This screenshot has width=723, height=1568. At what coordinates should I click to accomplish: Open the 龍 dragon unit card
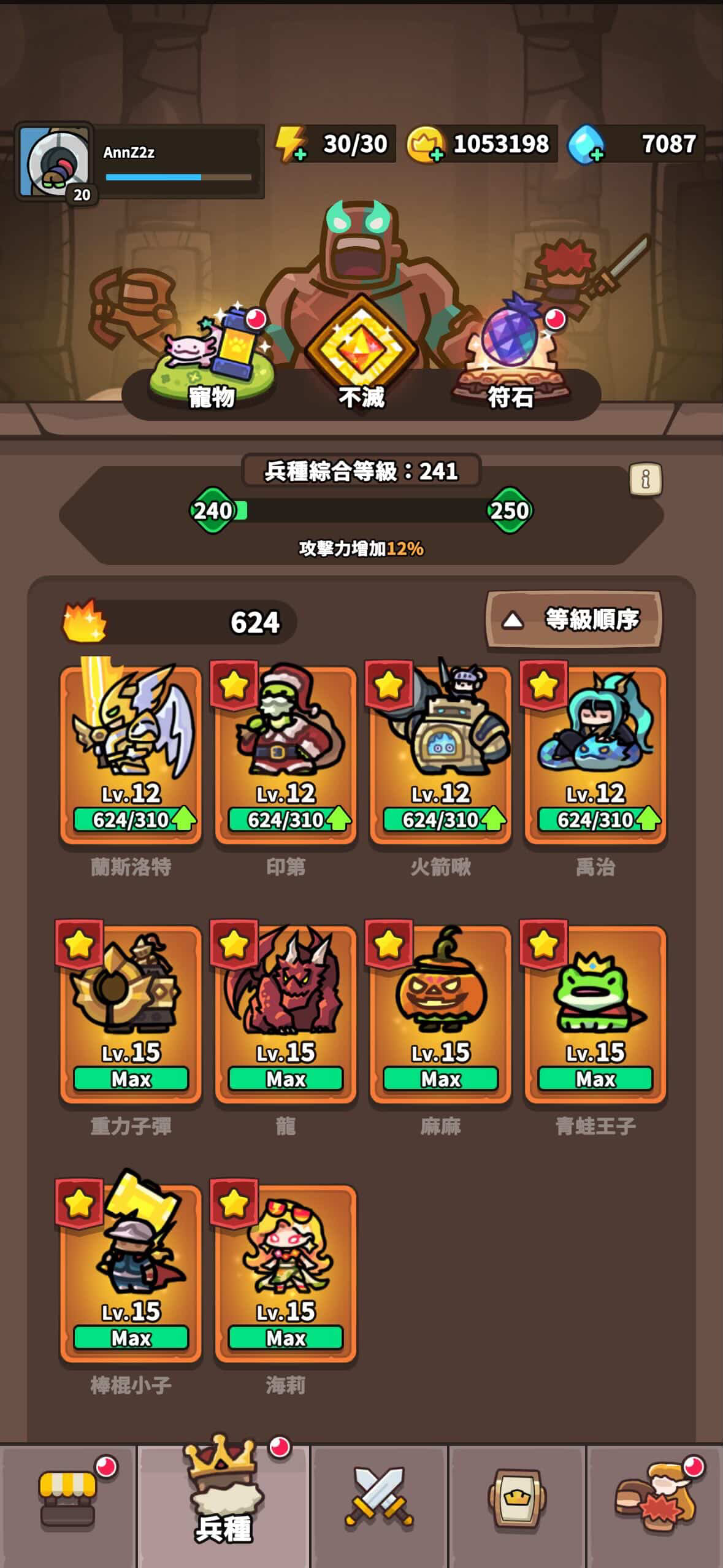click(x=285, y=1013)
